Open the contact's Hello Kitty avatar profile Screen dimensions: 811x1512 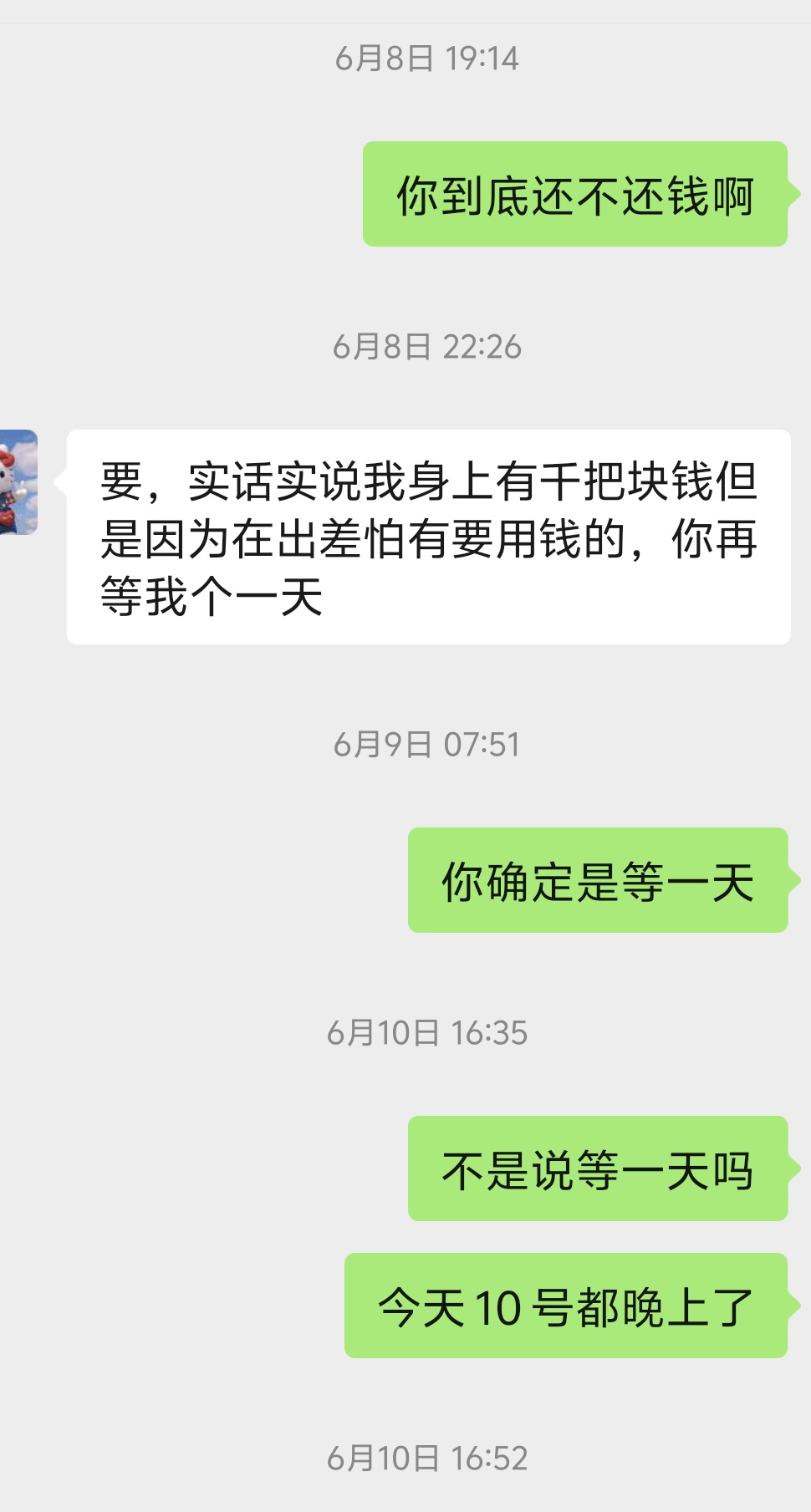coord(18,482)
